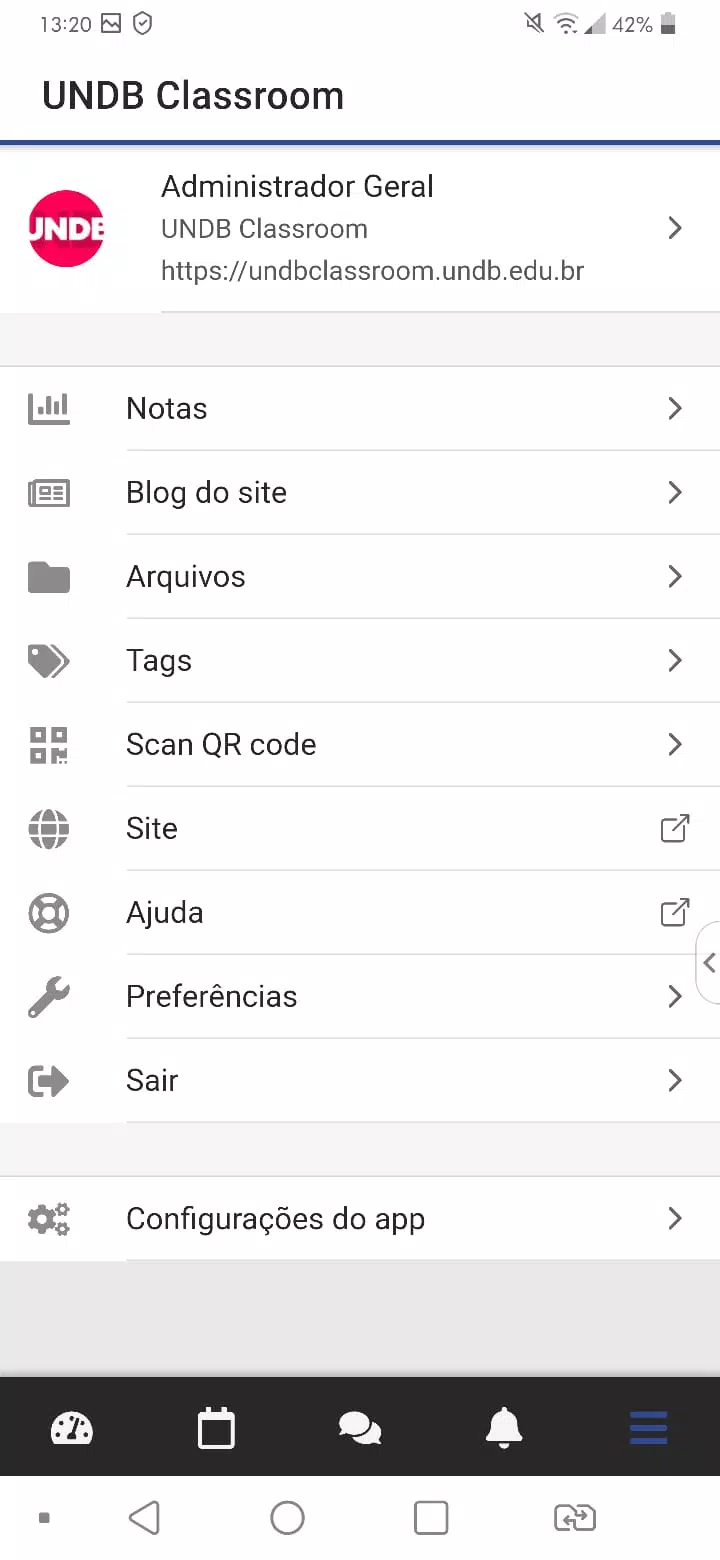Open Configurações do app

click(x=360, y=1218)
